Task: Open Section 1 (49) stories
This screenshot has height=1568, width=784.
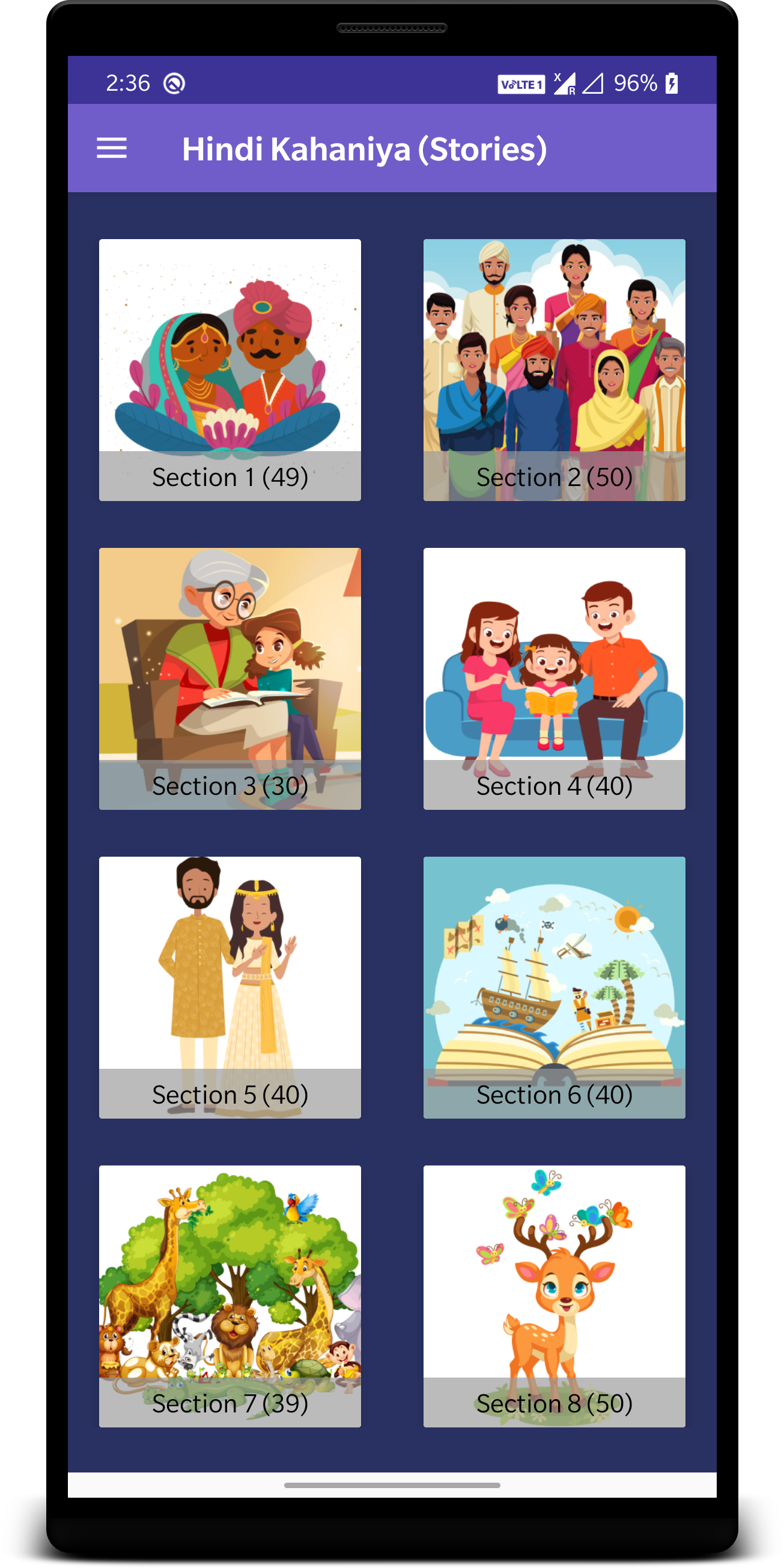Action: (x=230, y=370)
